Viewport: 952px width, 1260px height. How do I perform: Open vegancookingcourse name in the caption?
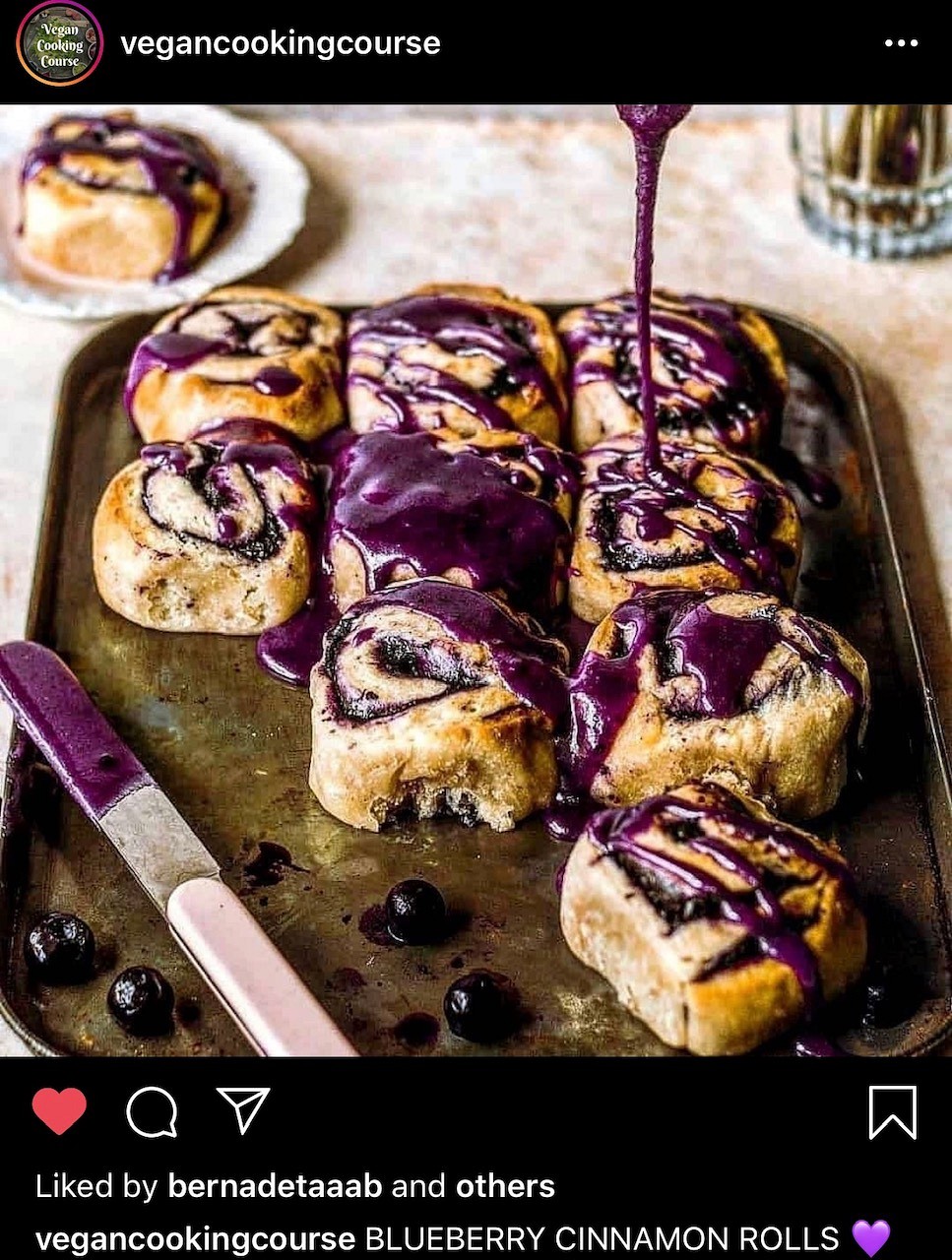click(x=195, y=1238)
